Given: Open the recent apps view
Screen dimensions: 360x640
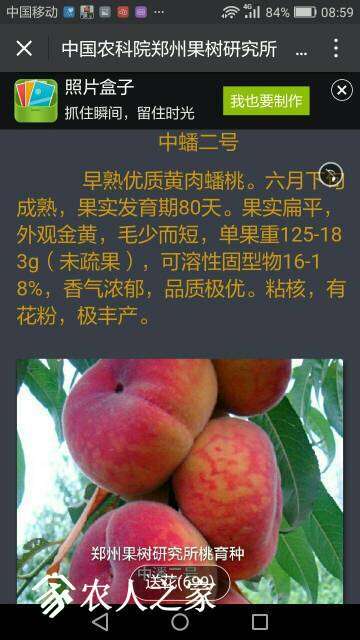Looking at the screenshot, I should pos(260,622).
